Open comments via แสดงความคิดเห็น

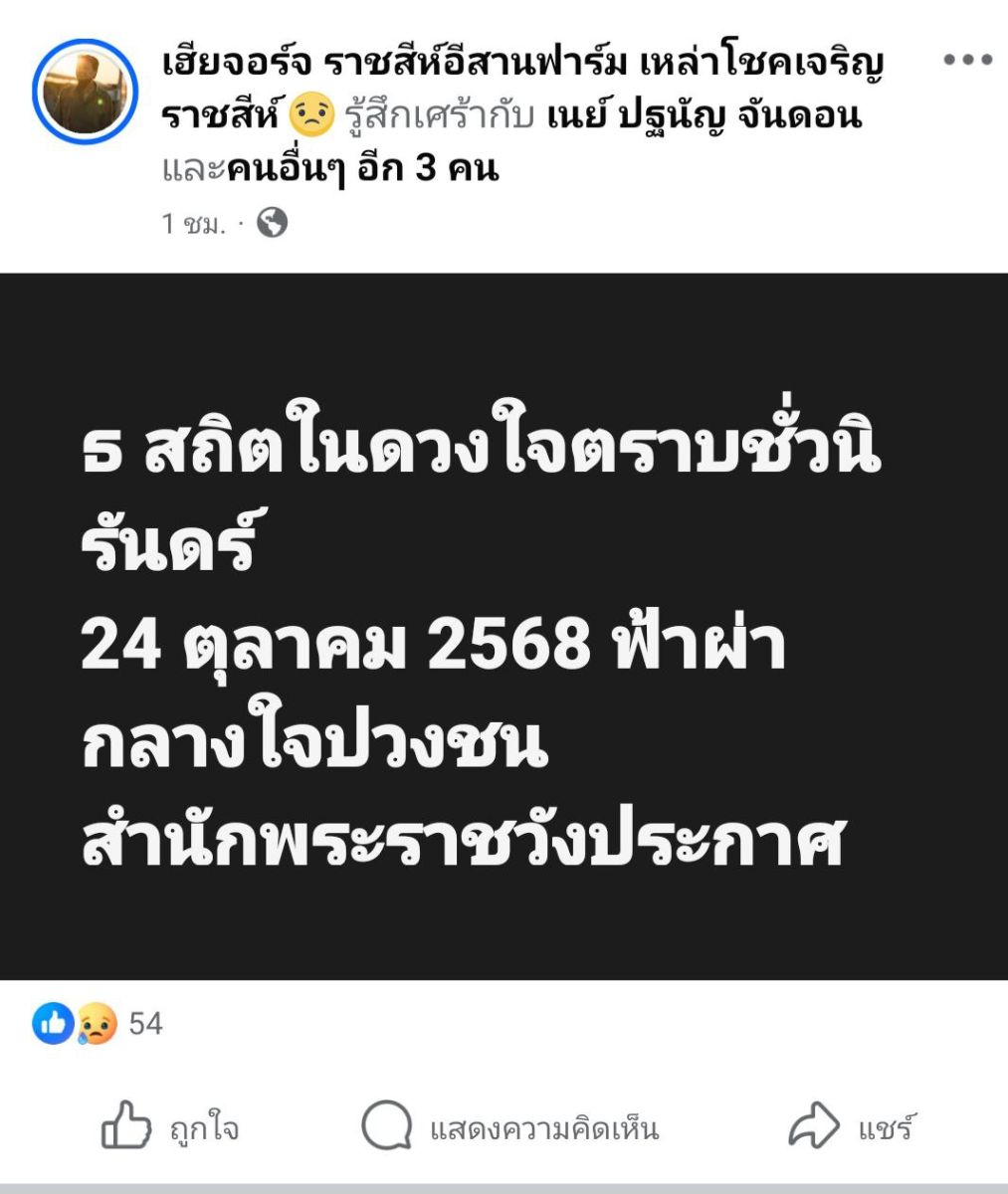[509, 1128]
